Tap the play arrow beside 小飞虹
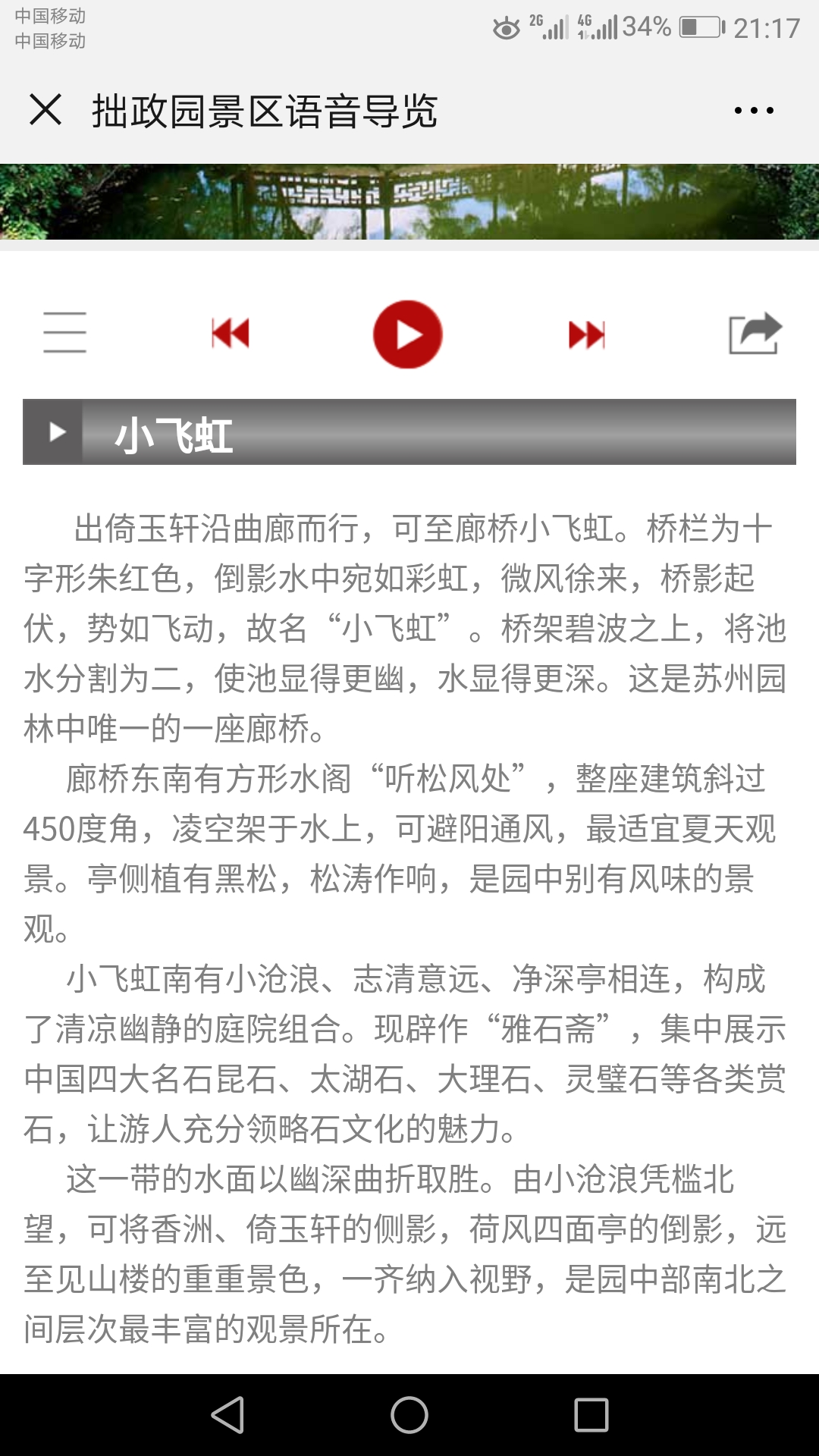The image size is (819, 1456). pyautogui.click(x=57, y=432)
